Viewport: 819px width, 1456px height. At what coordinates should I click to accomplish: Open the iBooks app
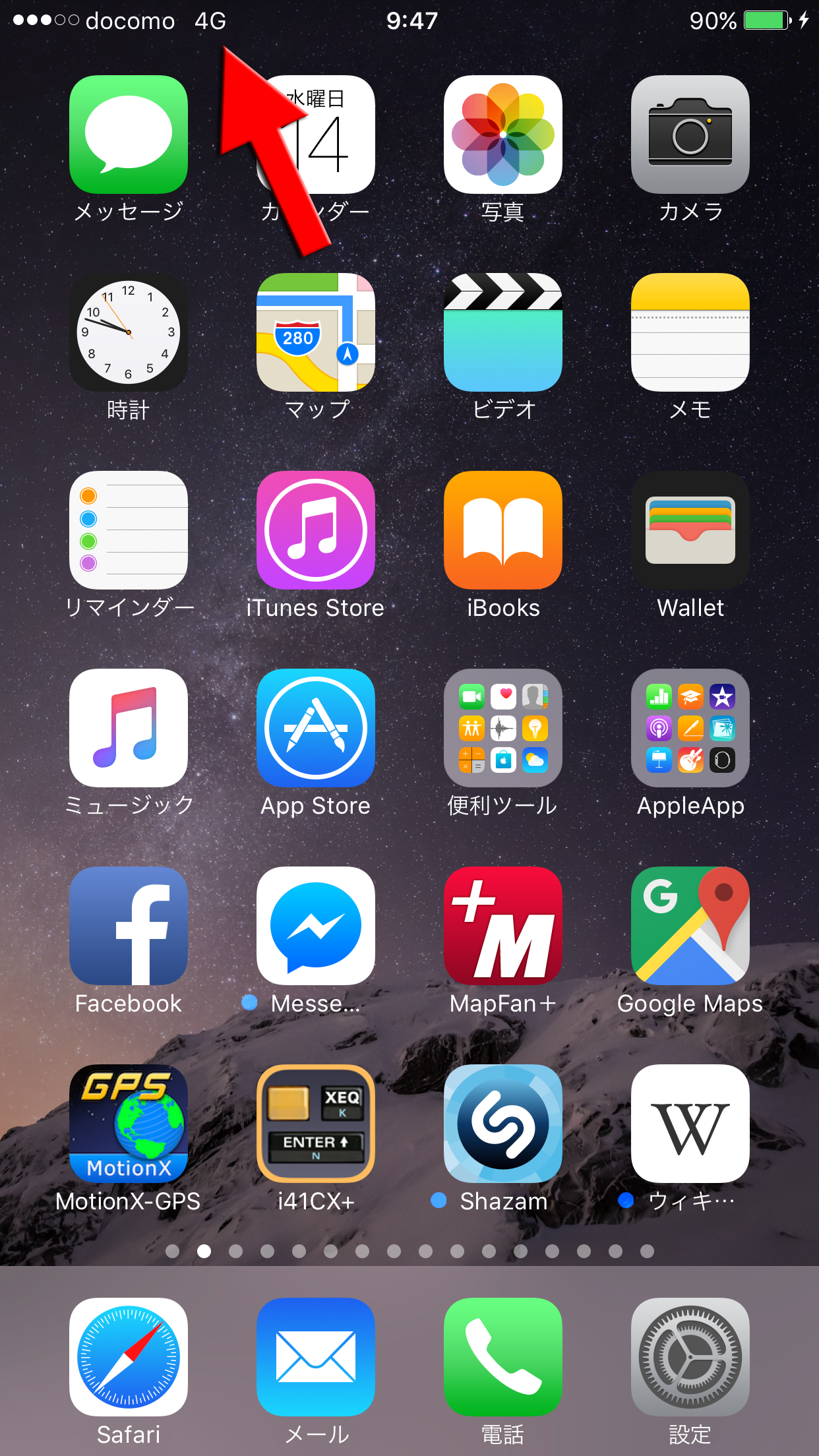502,530
